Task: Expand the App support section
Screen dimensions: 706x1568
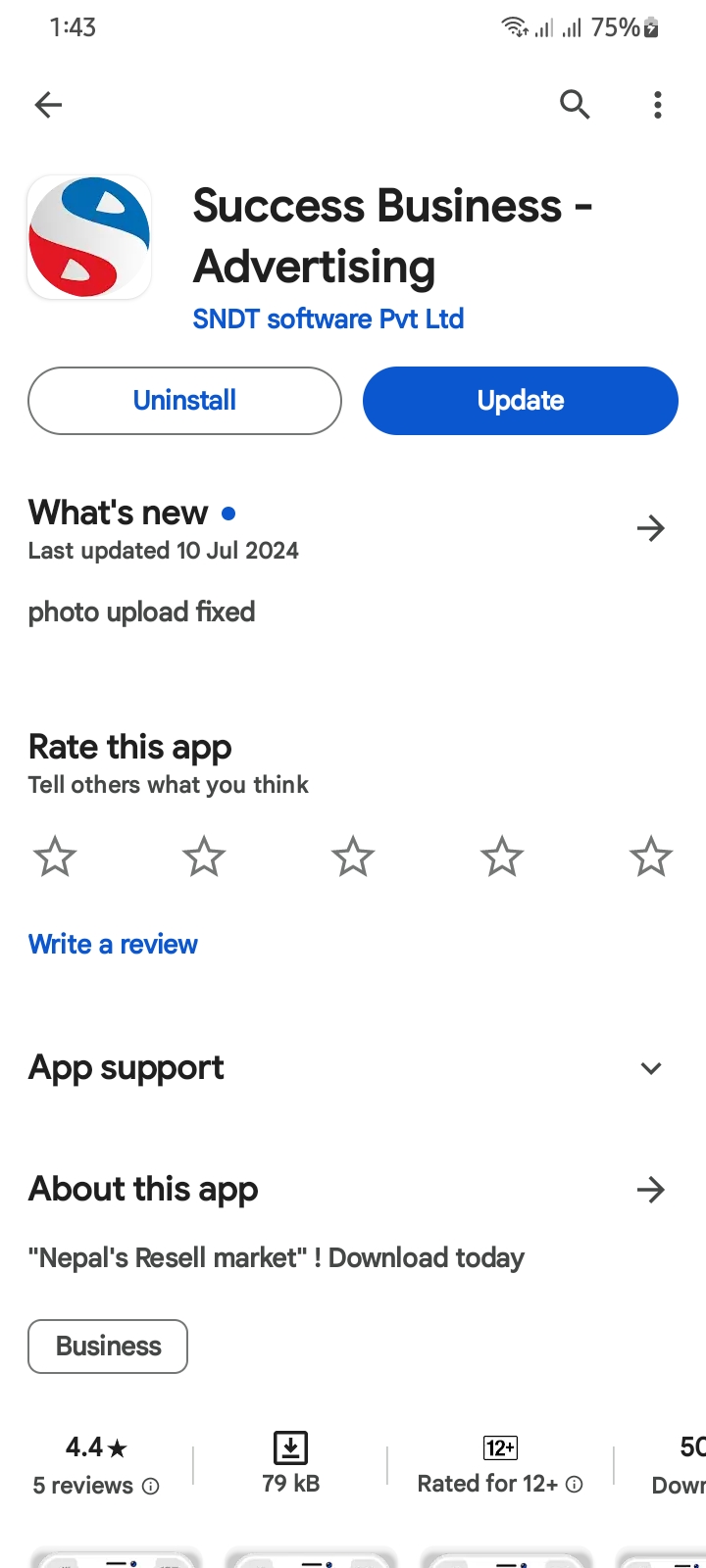Action: coord(650,1068)
